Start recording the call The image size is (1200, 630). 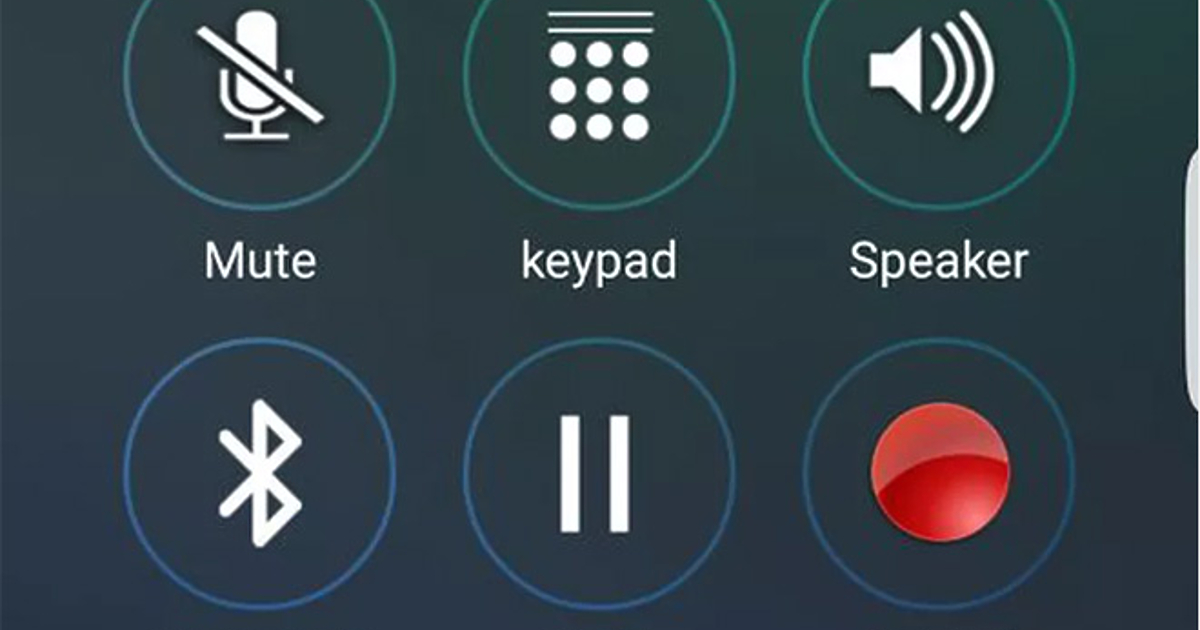coord(938,473)
